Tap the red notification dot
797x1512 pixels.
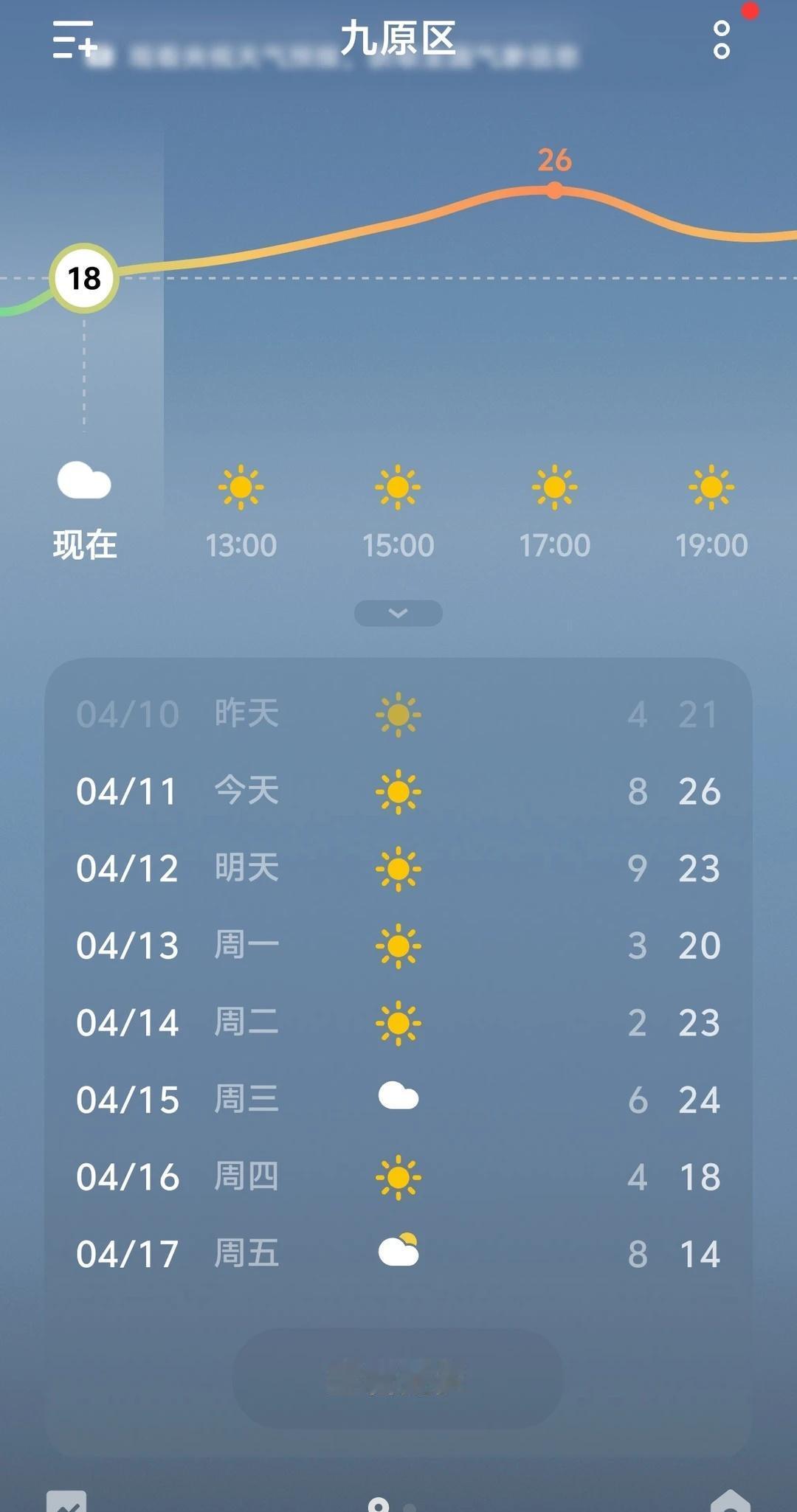pyautogui.click(x=751, y=11)
